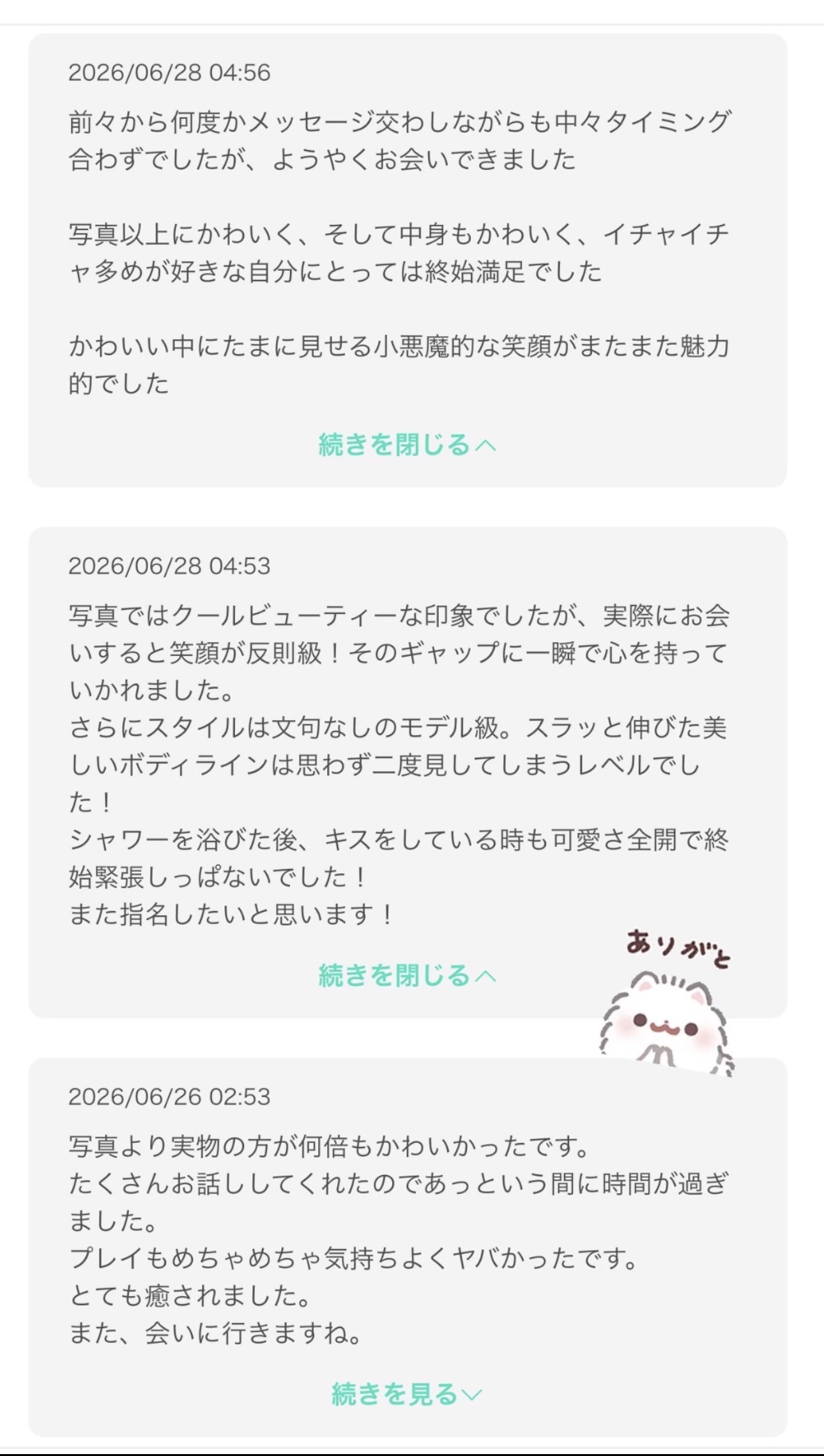This screenshot has width=824, height=1456.
Task: Collapse the 2026/06/28 04:56 review
Action: pos(408,445)
